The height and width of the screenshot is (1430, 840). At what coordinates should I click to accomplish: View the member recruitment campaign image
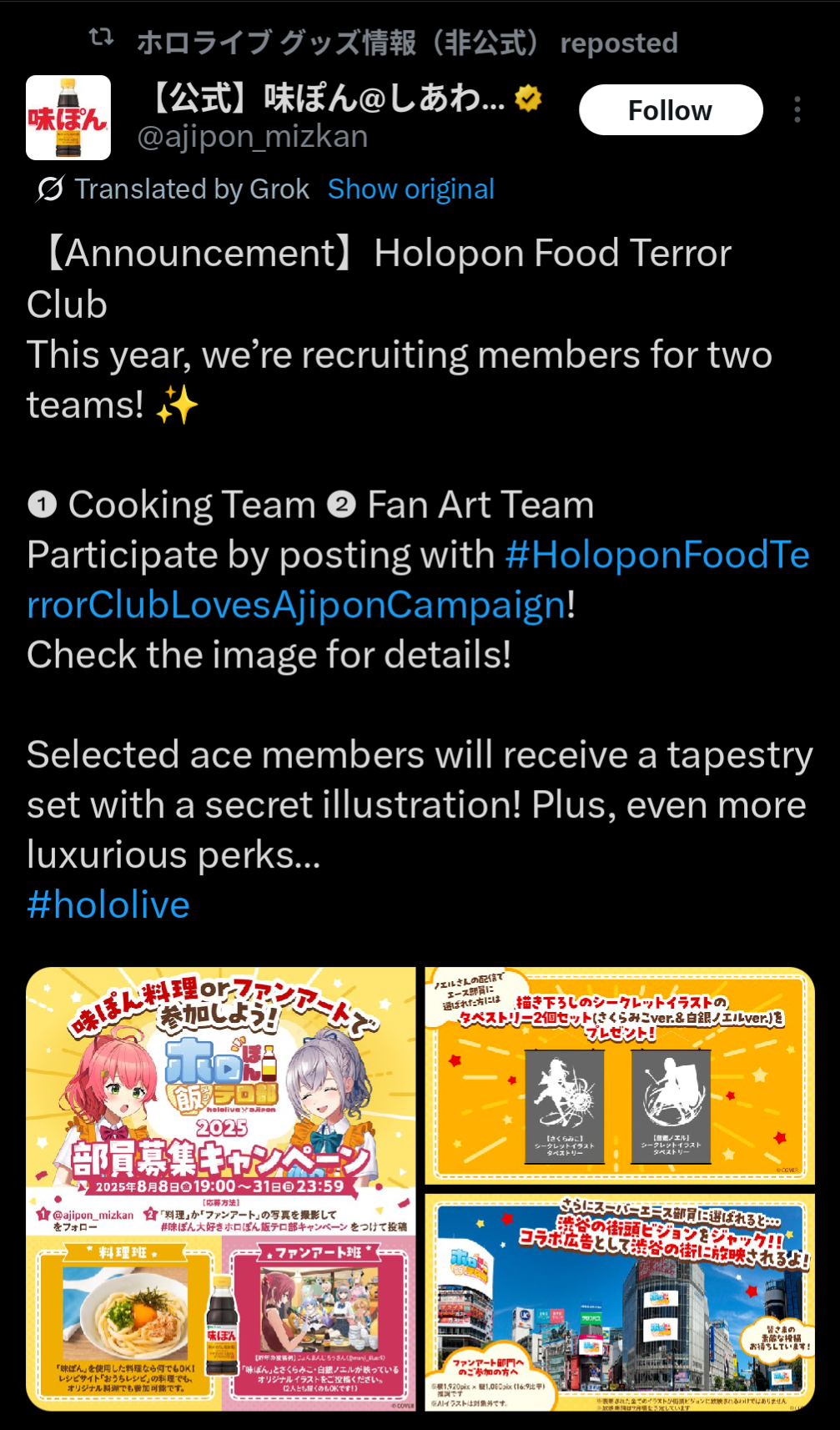point(221,1189)
